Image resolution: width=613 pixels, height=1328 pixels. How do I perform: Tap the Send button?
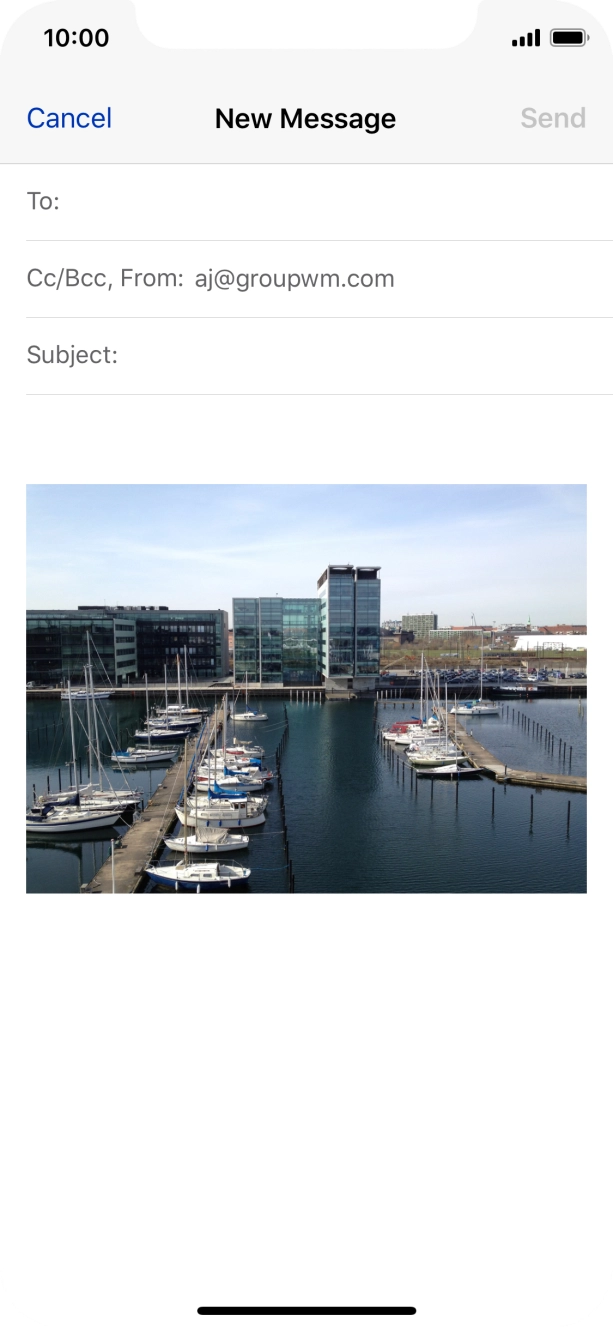point(553,118)
